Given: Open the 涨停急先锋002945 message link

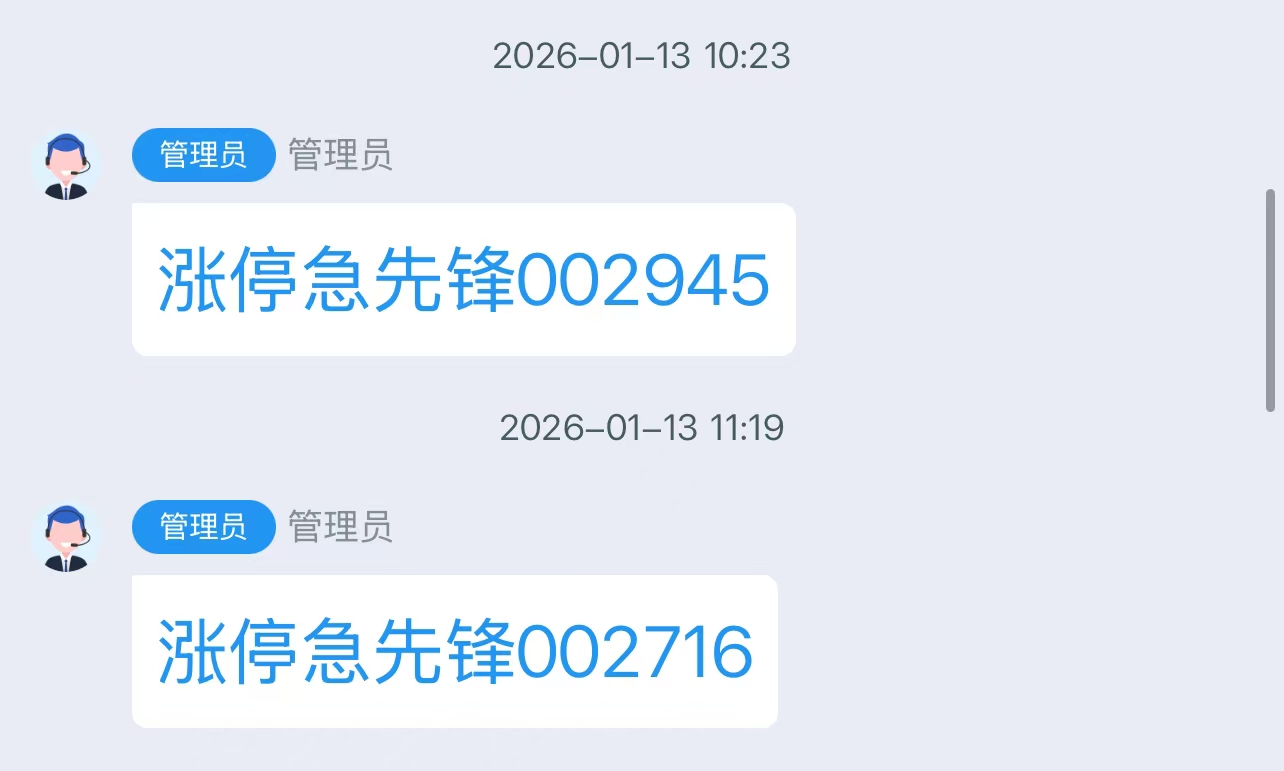Looking at the screenshot, I should pos(464,280).
